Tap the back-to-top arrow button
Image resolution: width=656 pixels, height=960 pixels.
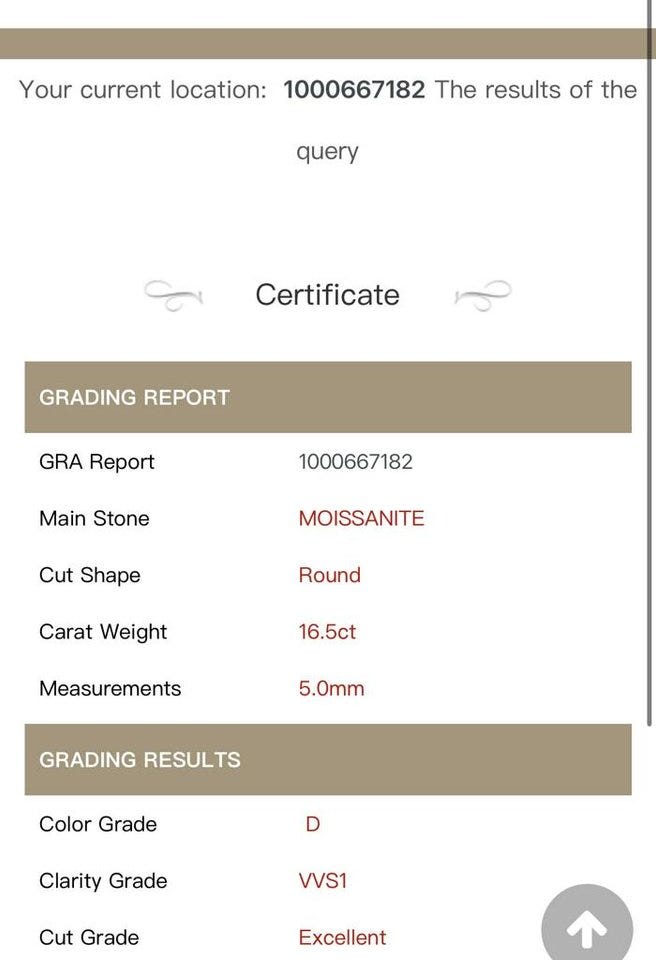pos(587,928)
